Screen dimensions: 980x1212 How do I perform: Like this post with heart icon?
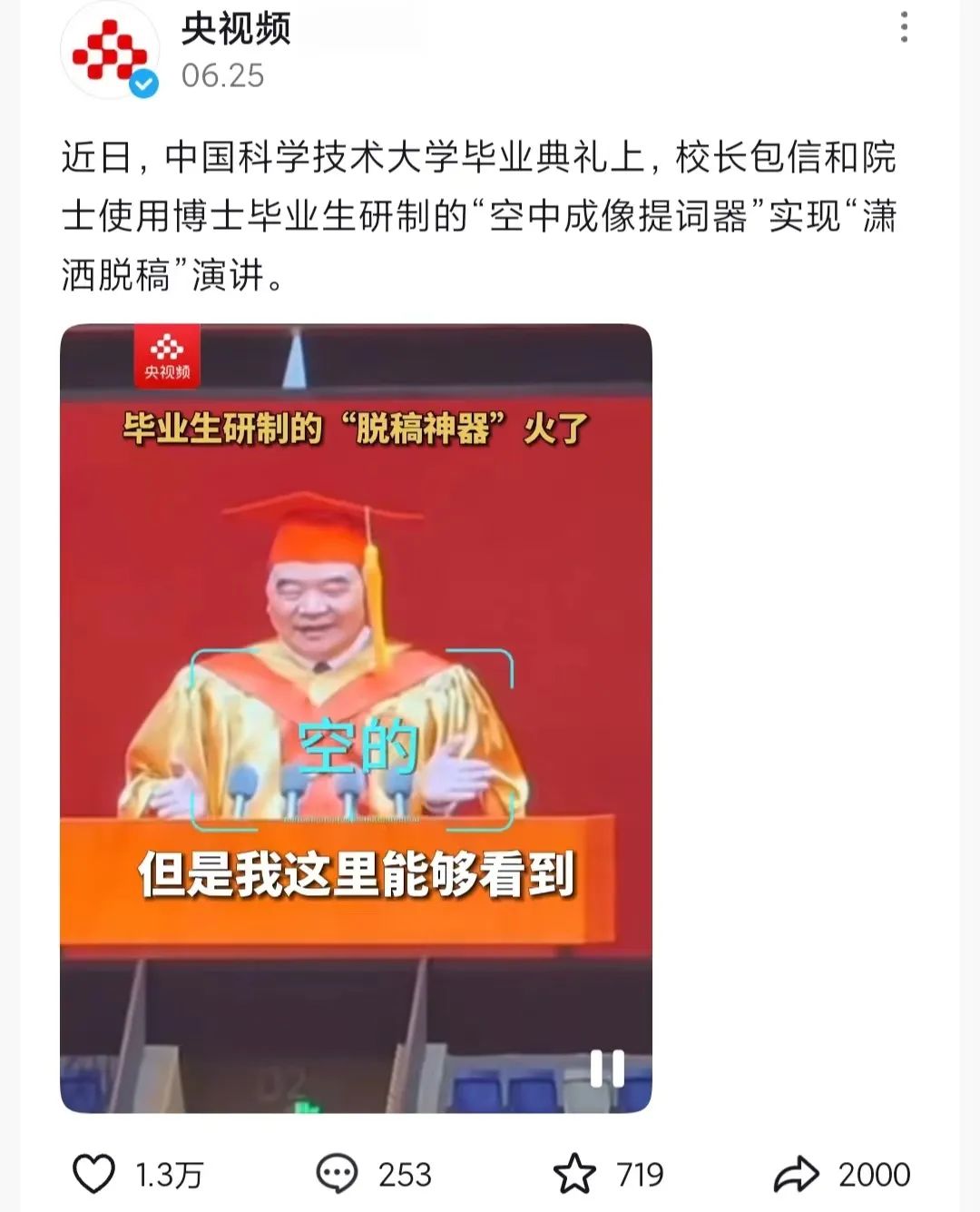(x=94, y=1174)
